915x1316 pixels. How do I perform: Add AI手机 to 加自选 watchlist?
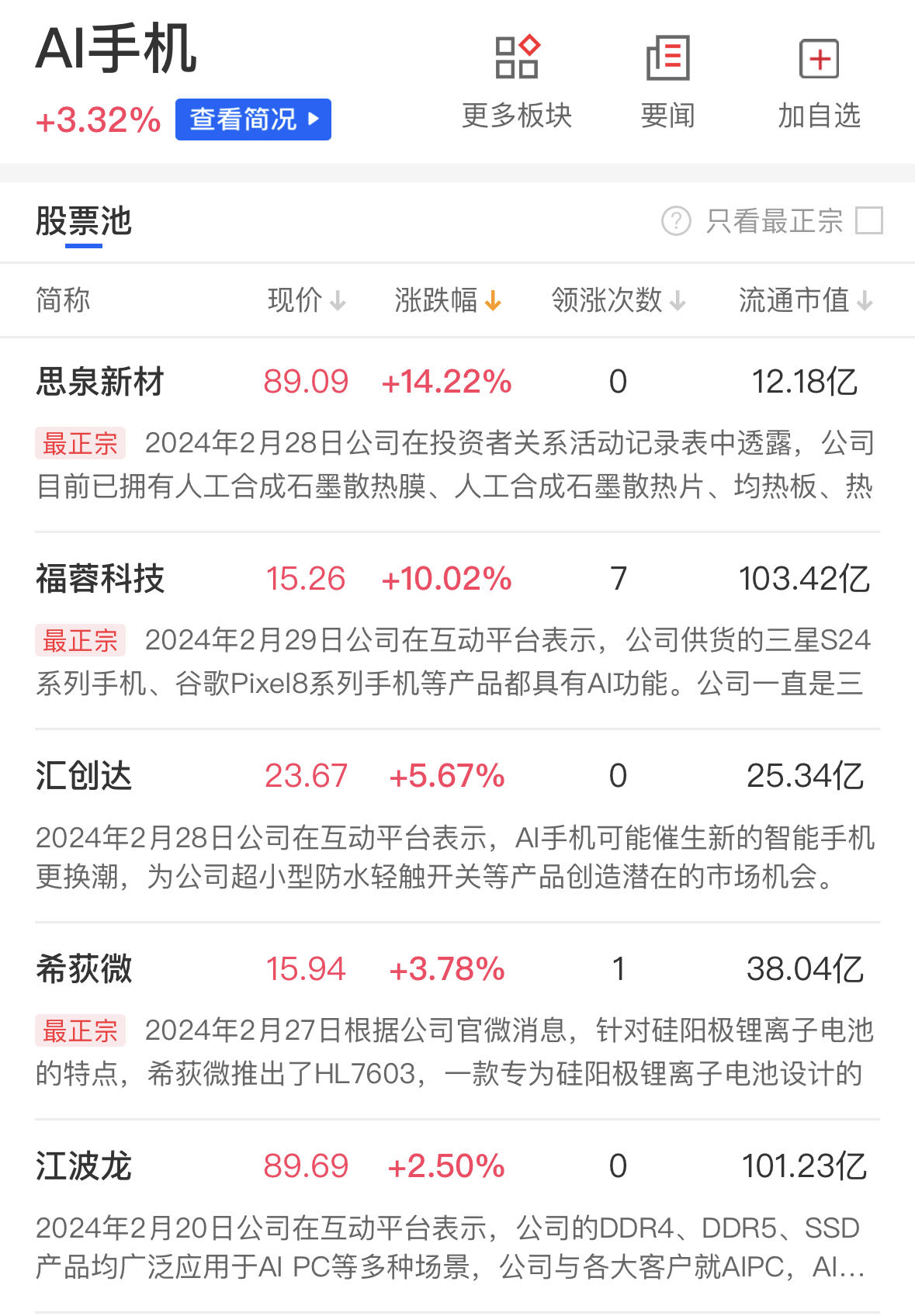pyautogui.click(x=820, y=81)
